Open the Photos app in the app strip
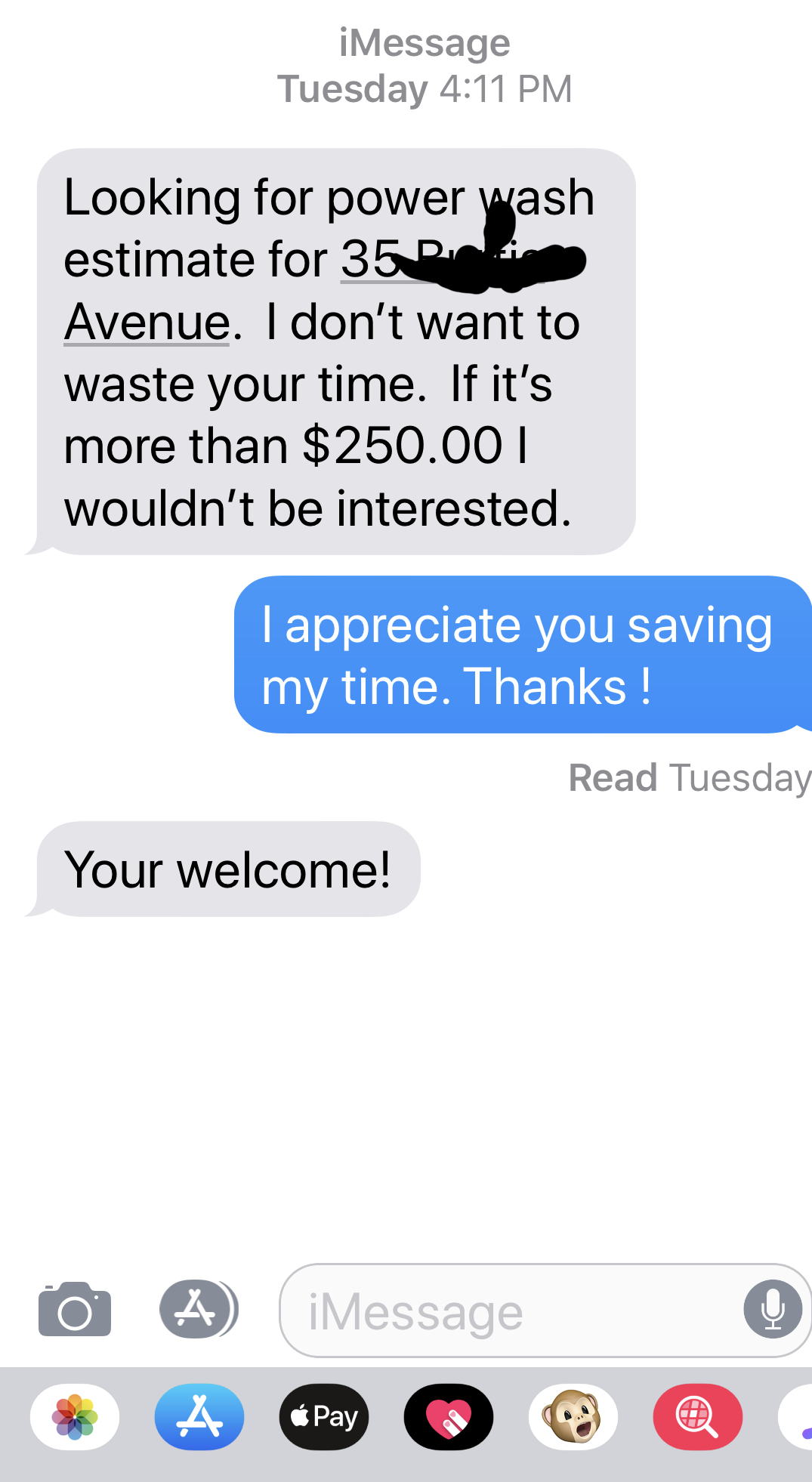 click(75, 1416)
